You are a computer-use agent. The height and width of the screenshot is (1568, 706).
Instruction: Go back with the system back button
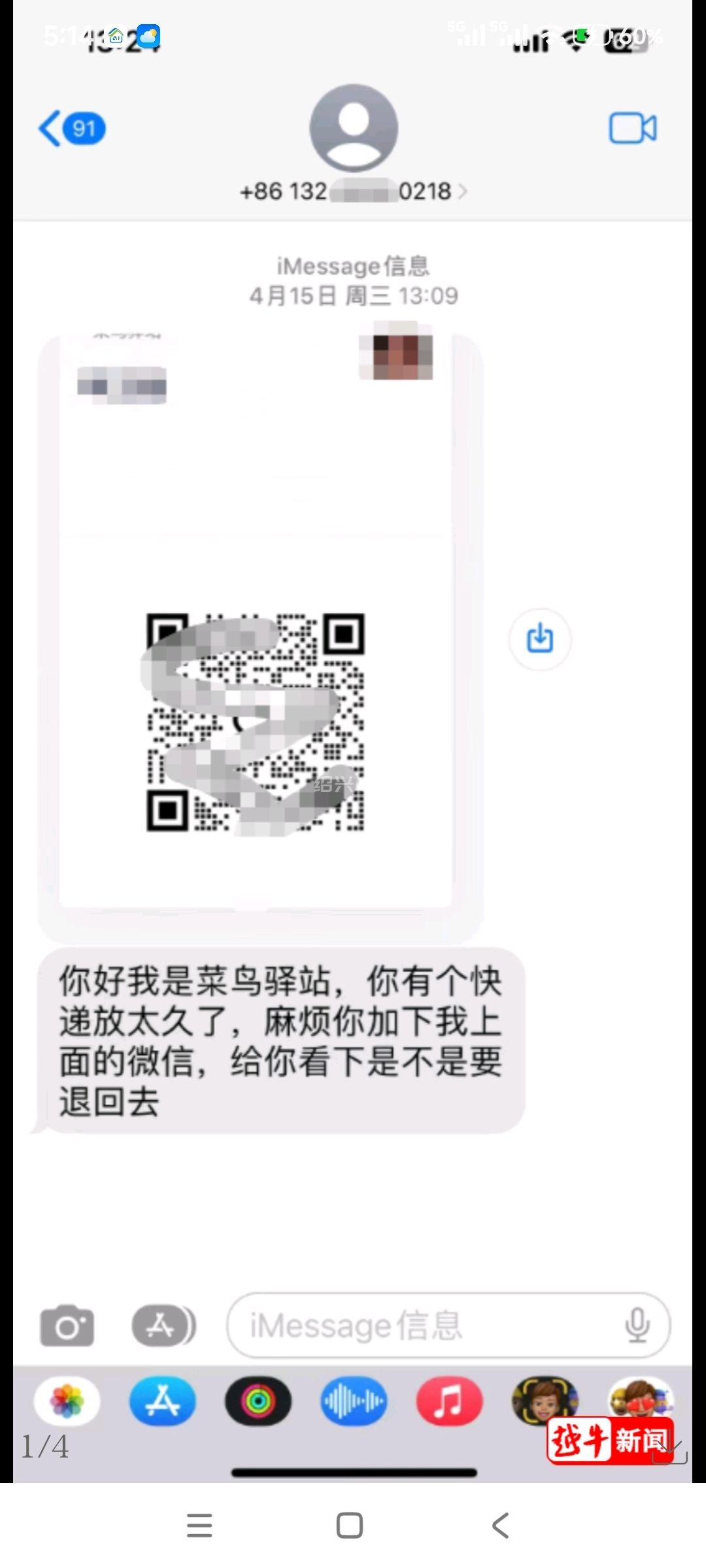[501, 1526]
